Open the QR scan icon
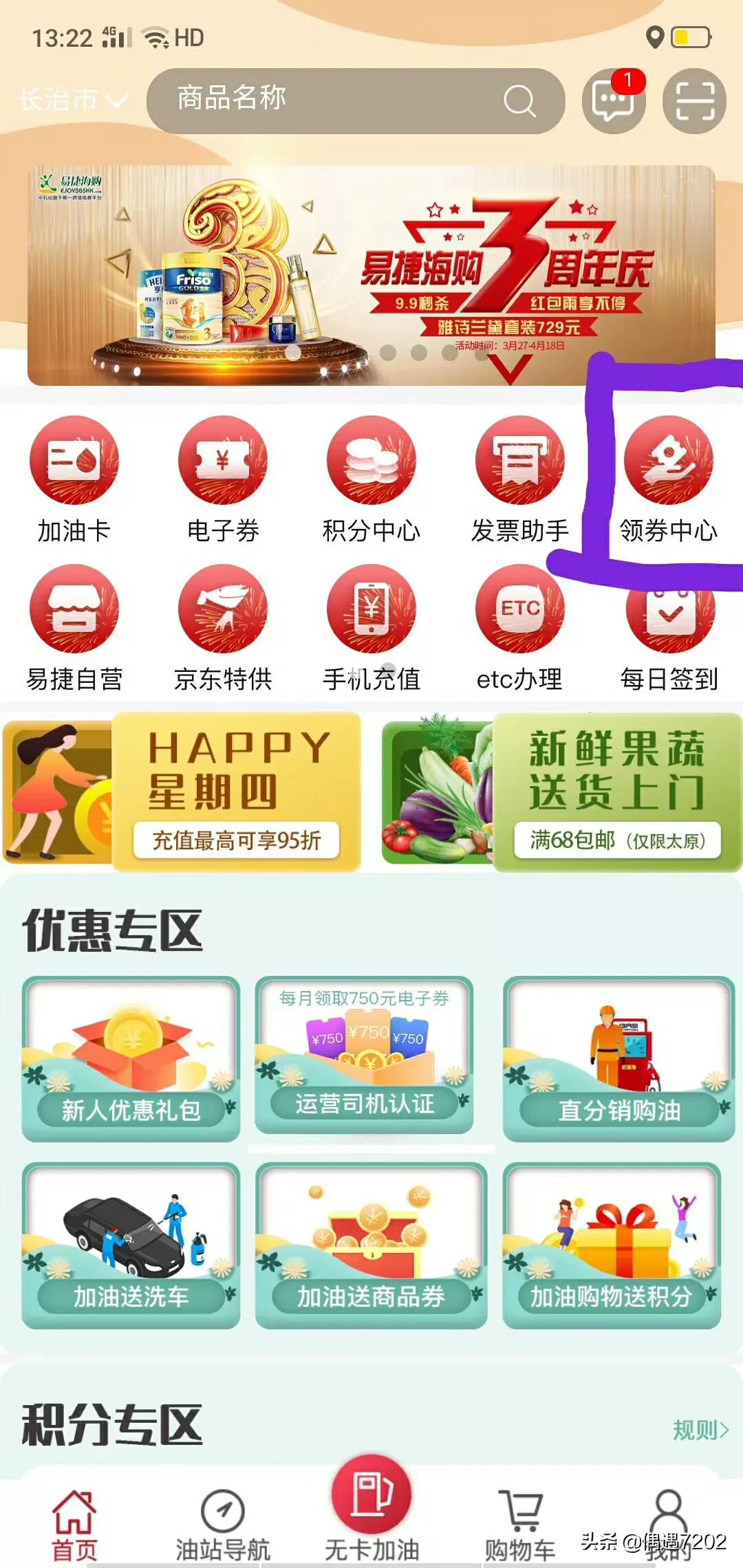 coord(694,100)
